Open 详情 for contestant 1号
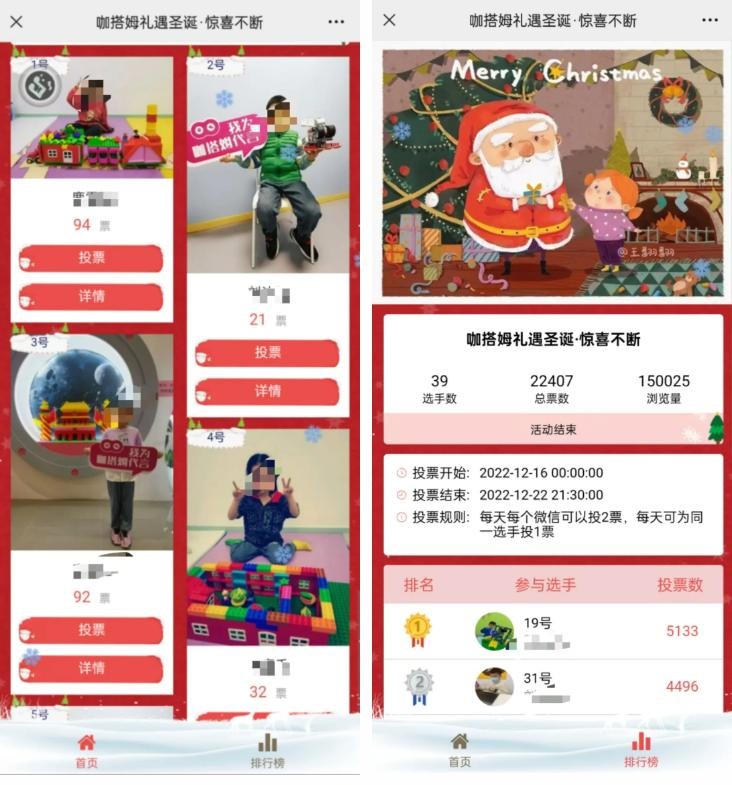The height and width of the screenshot is (785, 732). (91, 297)
